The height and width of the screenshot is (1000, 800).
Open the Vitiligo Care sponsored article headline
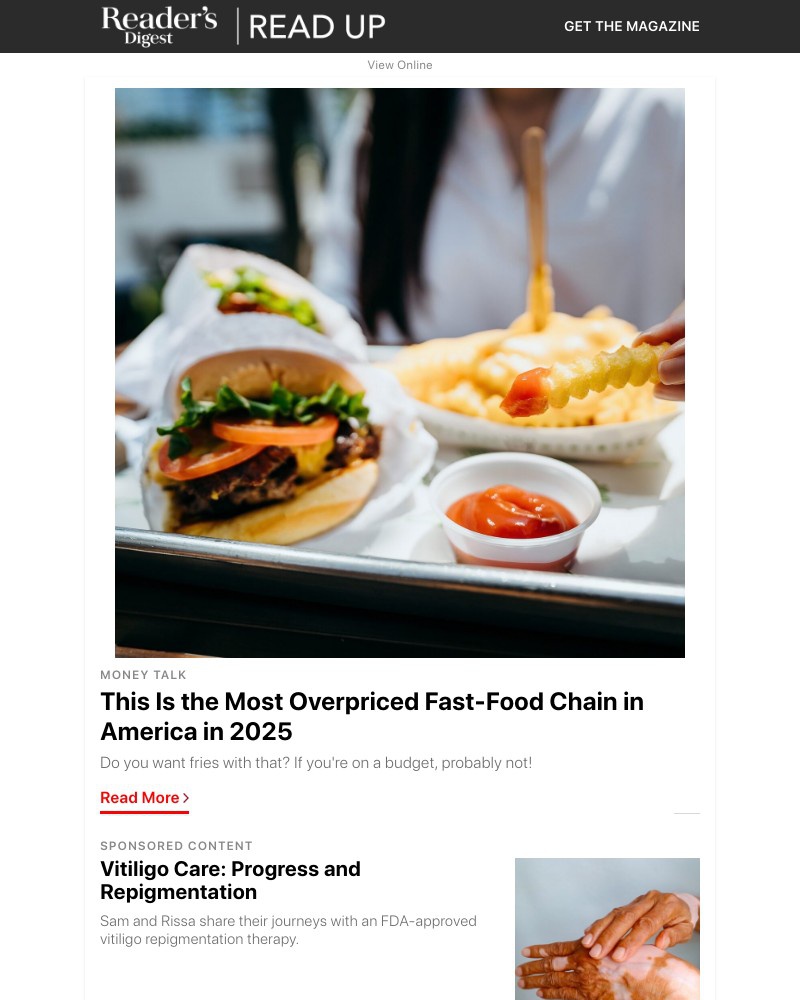tap(230, 880)
